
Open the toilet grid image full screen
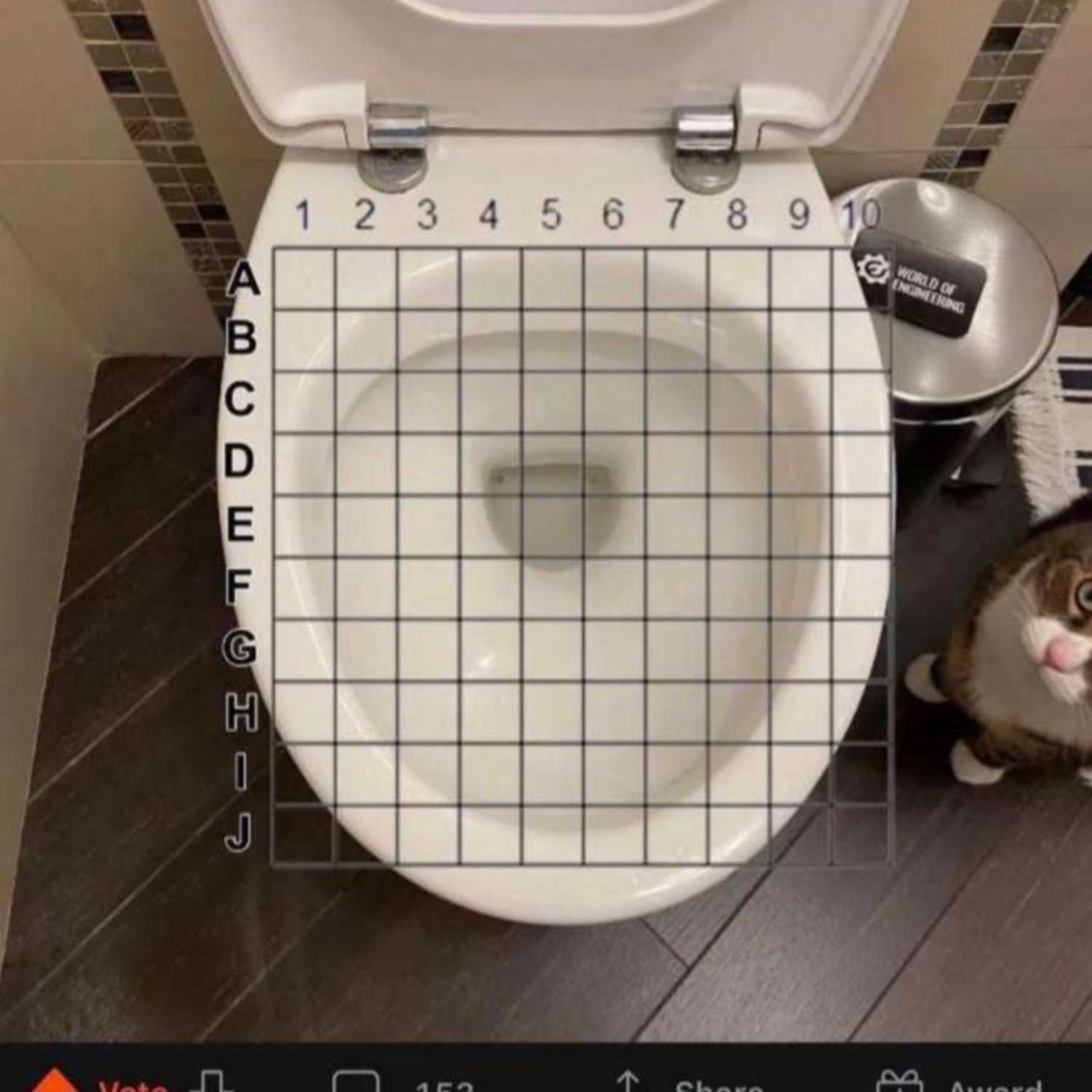tap(546, 510)
